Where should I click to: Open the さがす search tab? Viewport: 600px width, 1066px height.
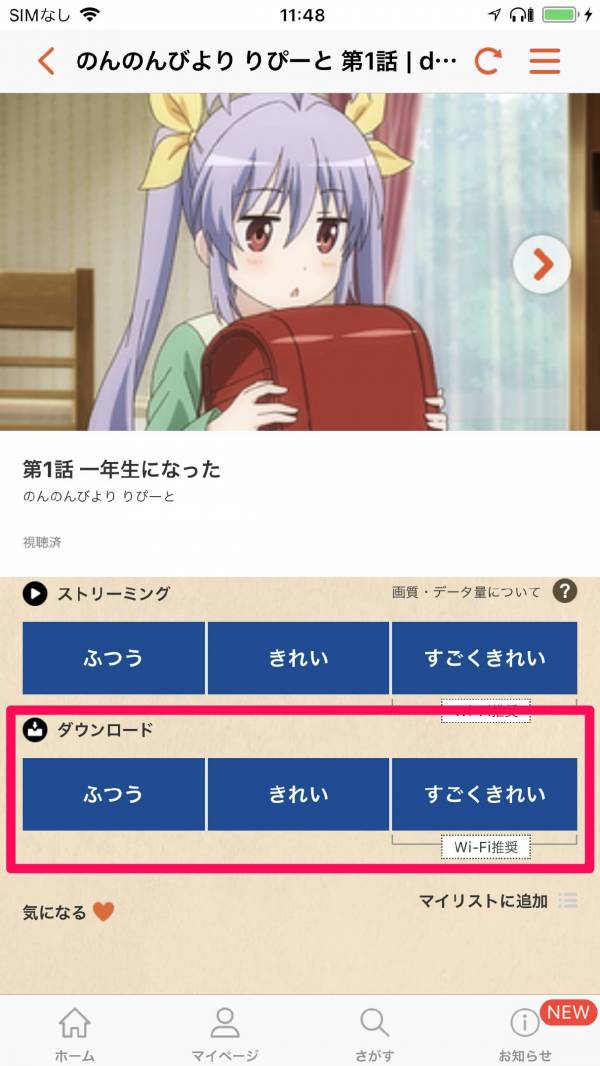[x=374, y=1033]
